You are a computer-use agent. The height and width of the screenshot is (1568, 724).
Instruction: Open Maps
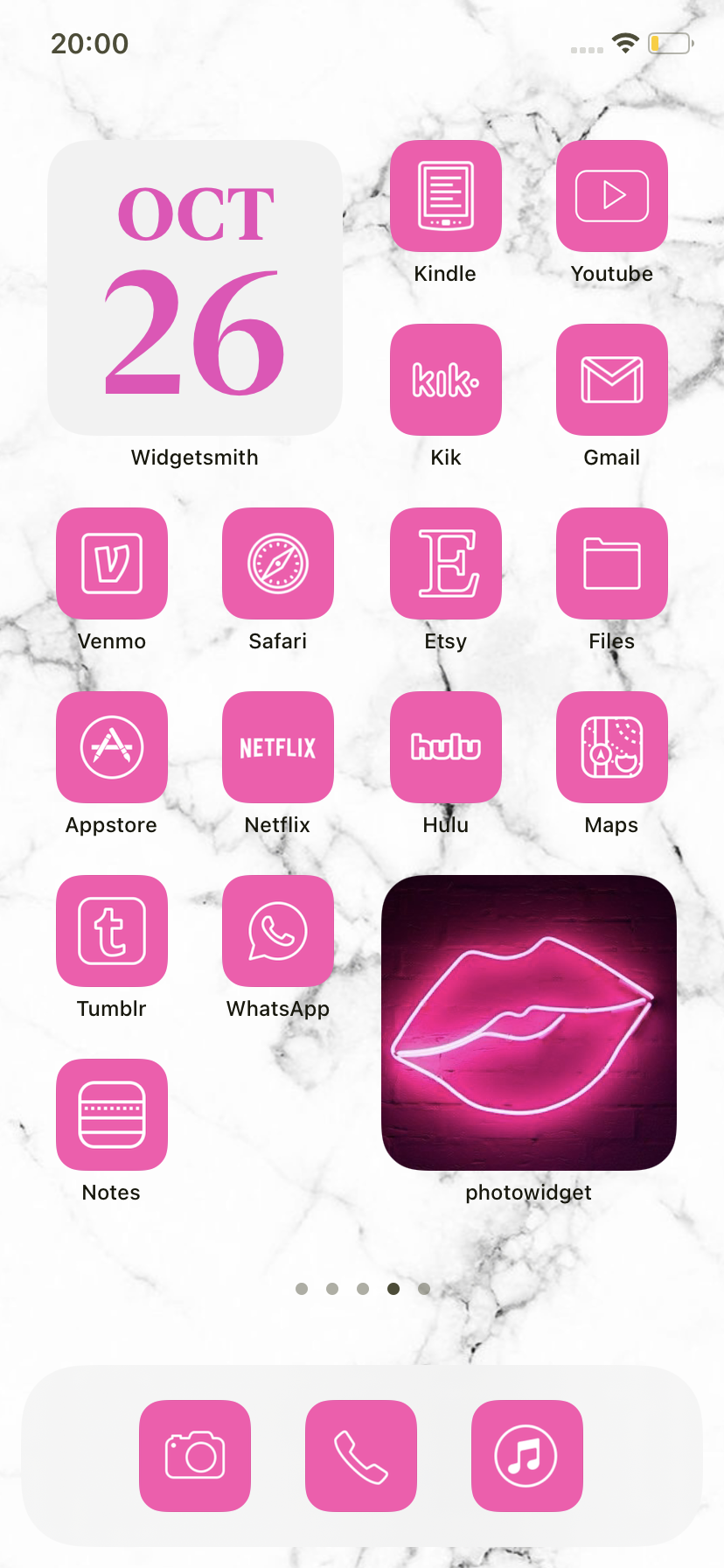pyautogui.click(x=612, y=747)
